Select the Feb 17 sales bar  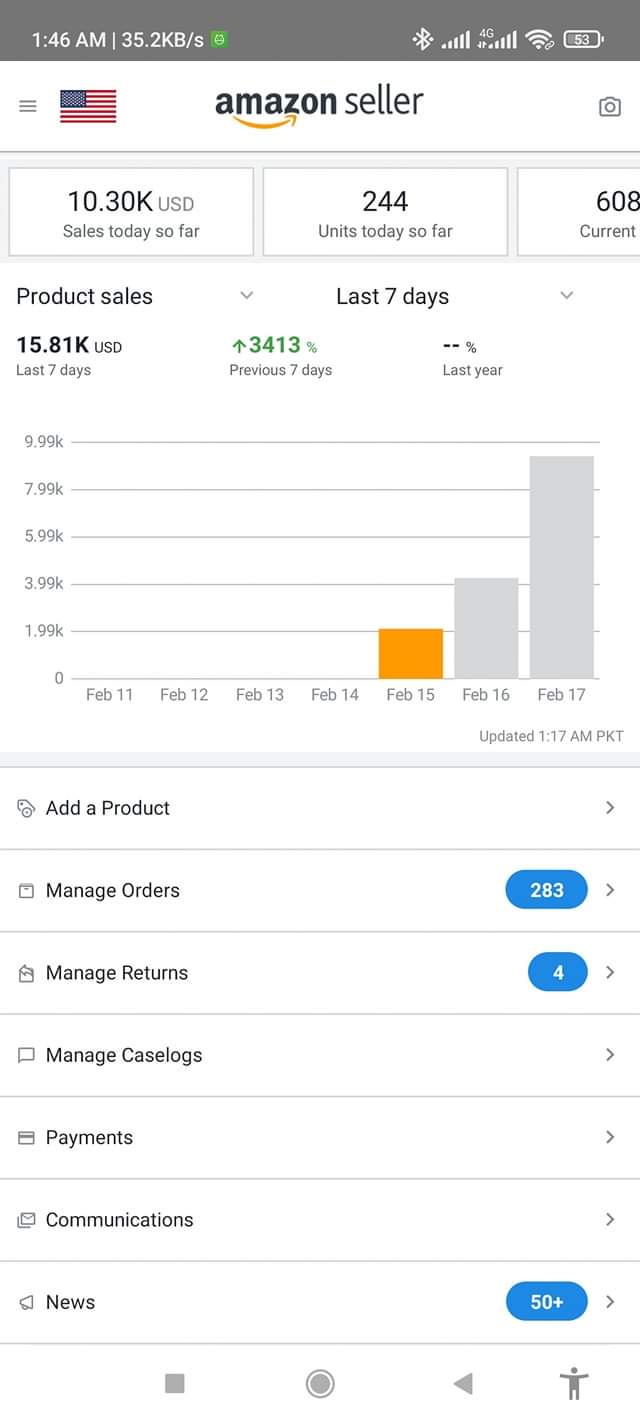562,567
